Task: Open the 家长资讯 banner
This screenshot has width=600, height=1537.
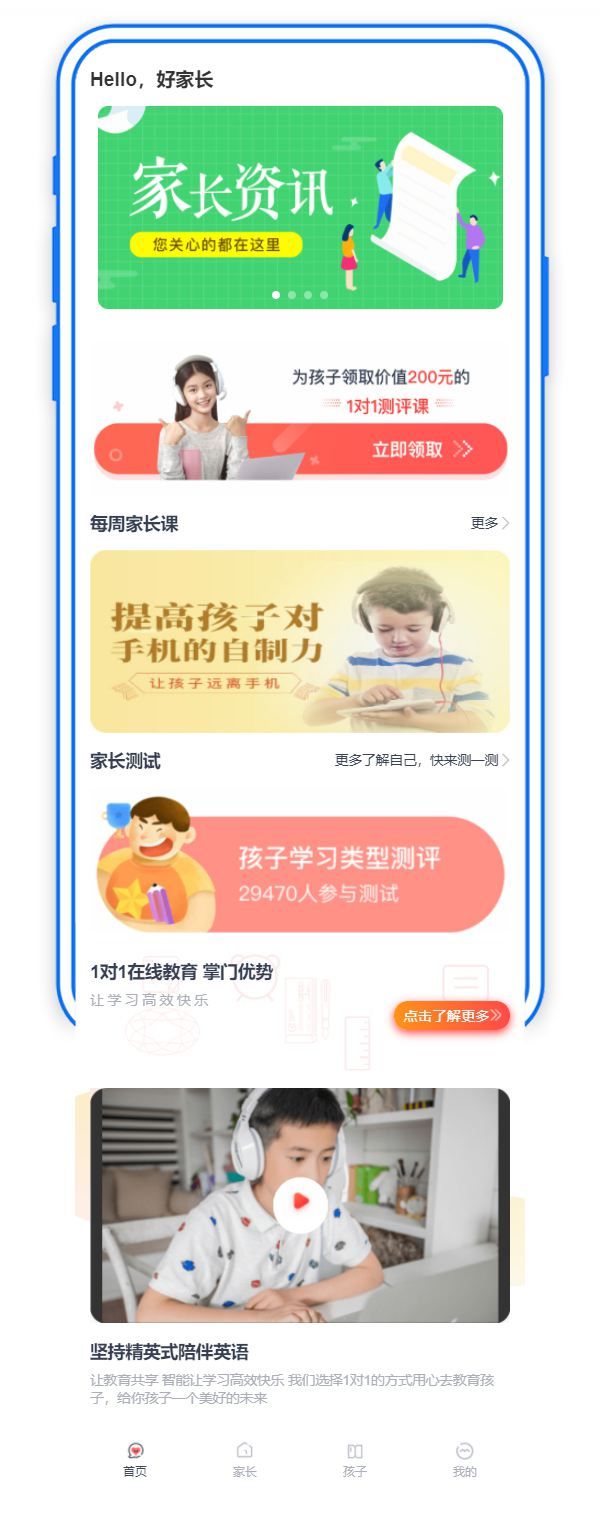Action: [300, 207]
